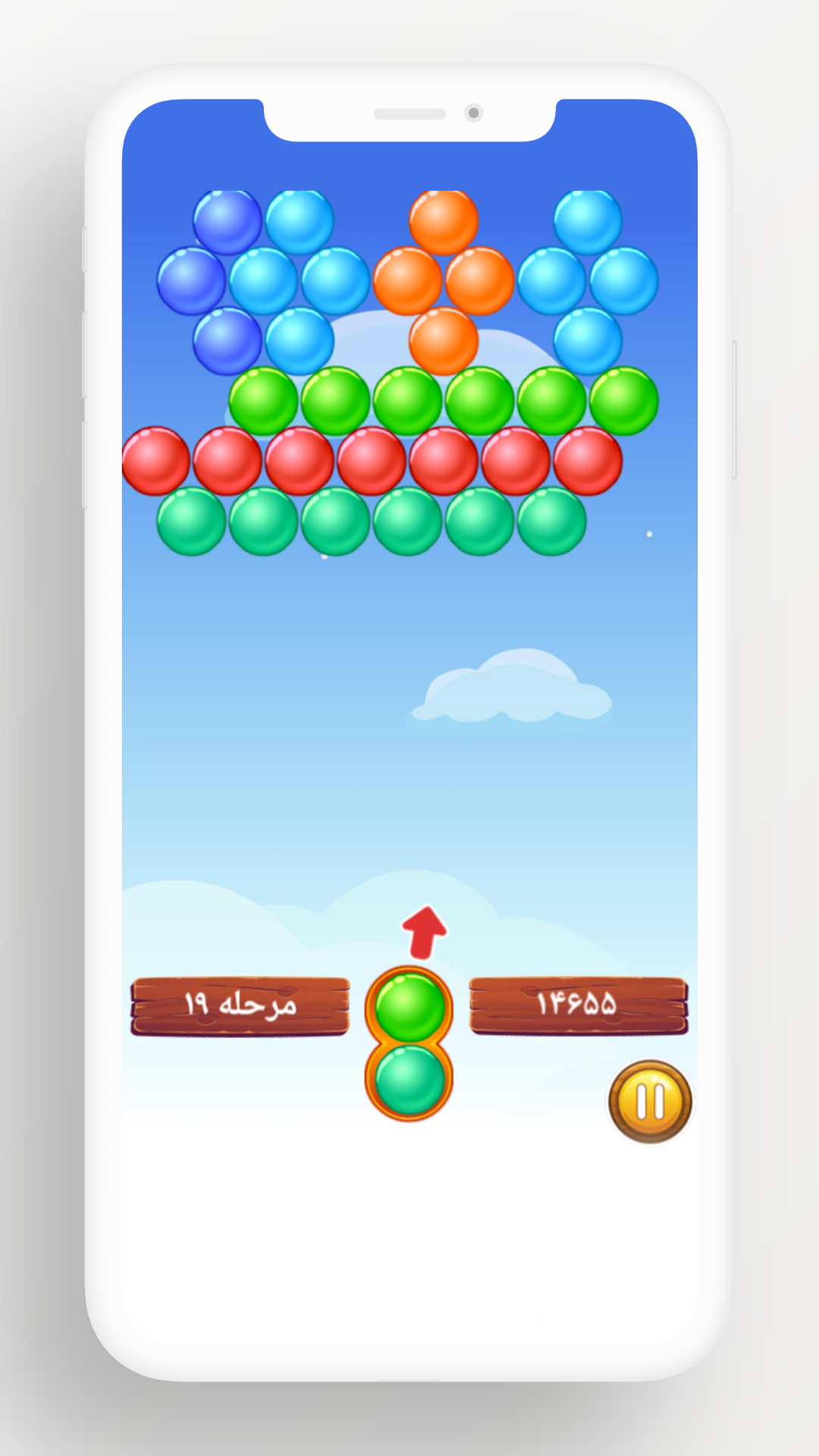Pause the game with the gold button

pos(650,1101)
